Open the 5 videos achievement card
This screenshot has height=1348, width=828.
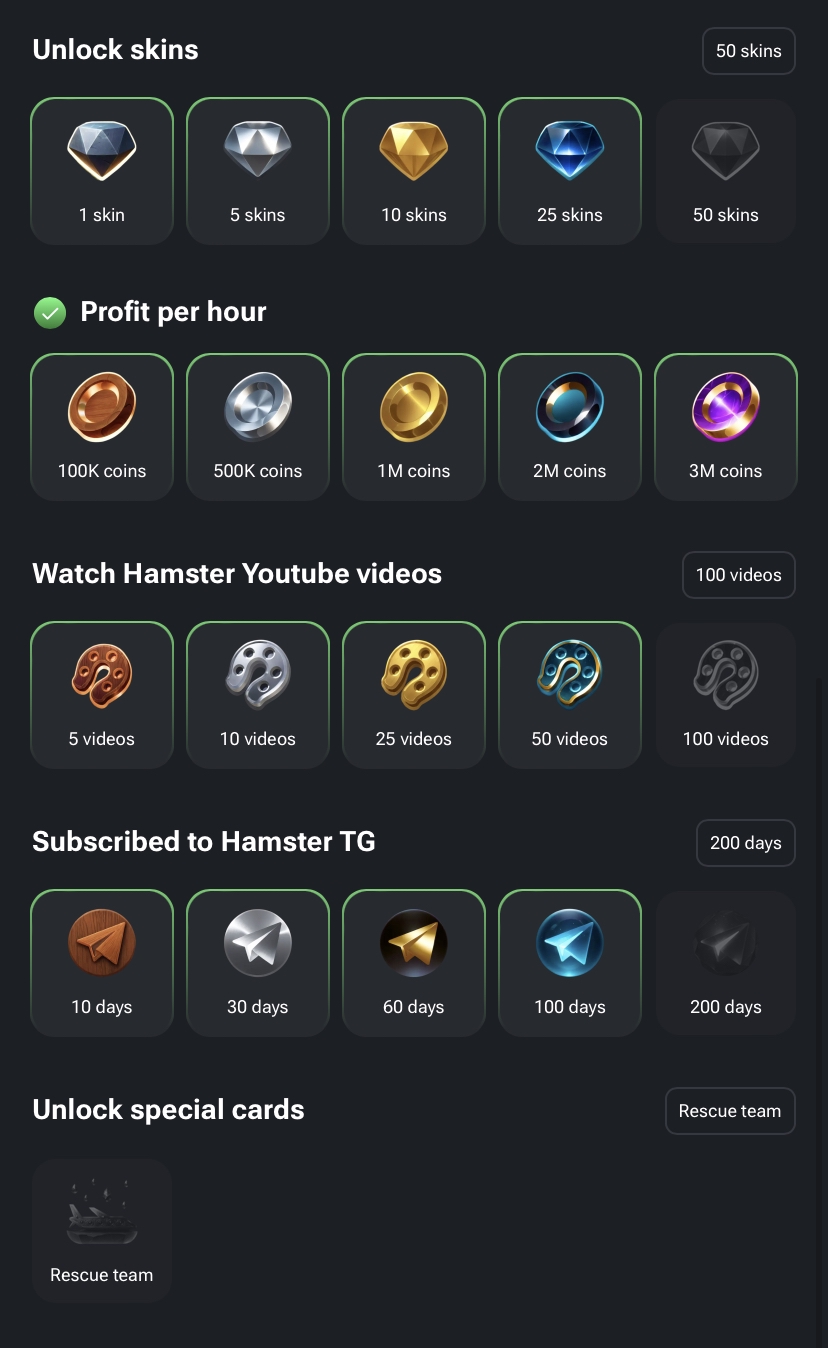pos(102,695)
